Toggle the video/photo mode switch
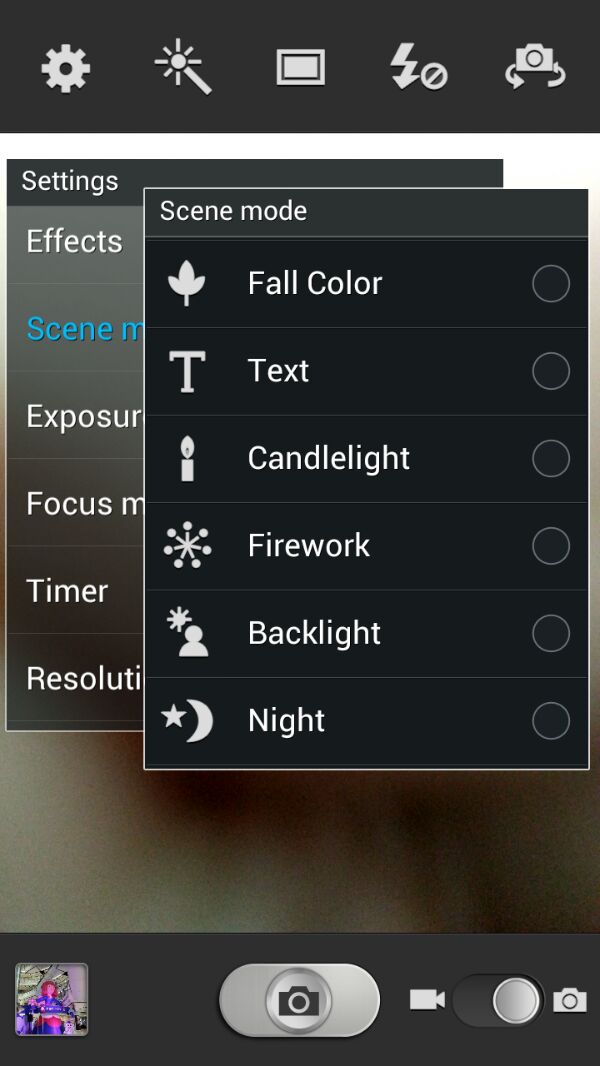This screenshot has height=1066, width=600. pos(498,1000)
